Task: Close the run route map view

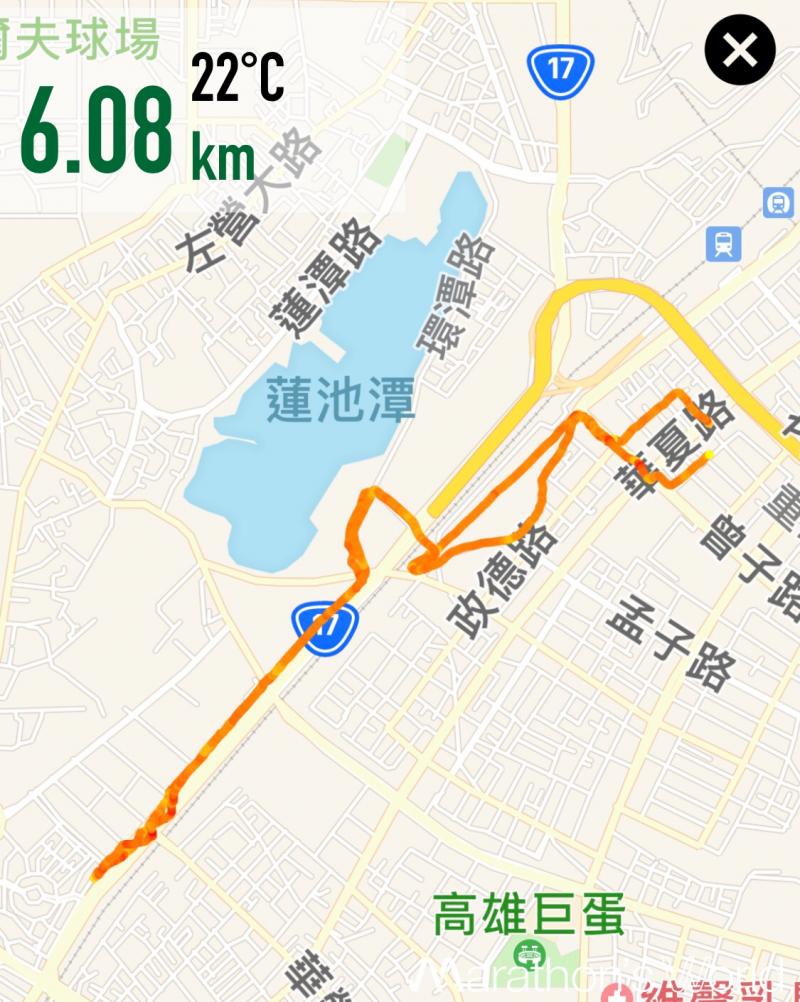Action: [x=740, y=49]
